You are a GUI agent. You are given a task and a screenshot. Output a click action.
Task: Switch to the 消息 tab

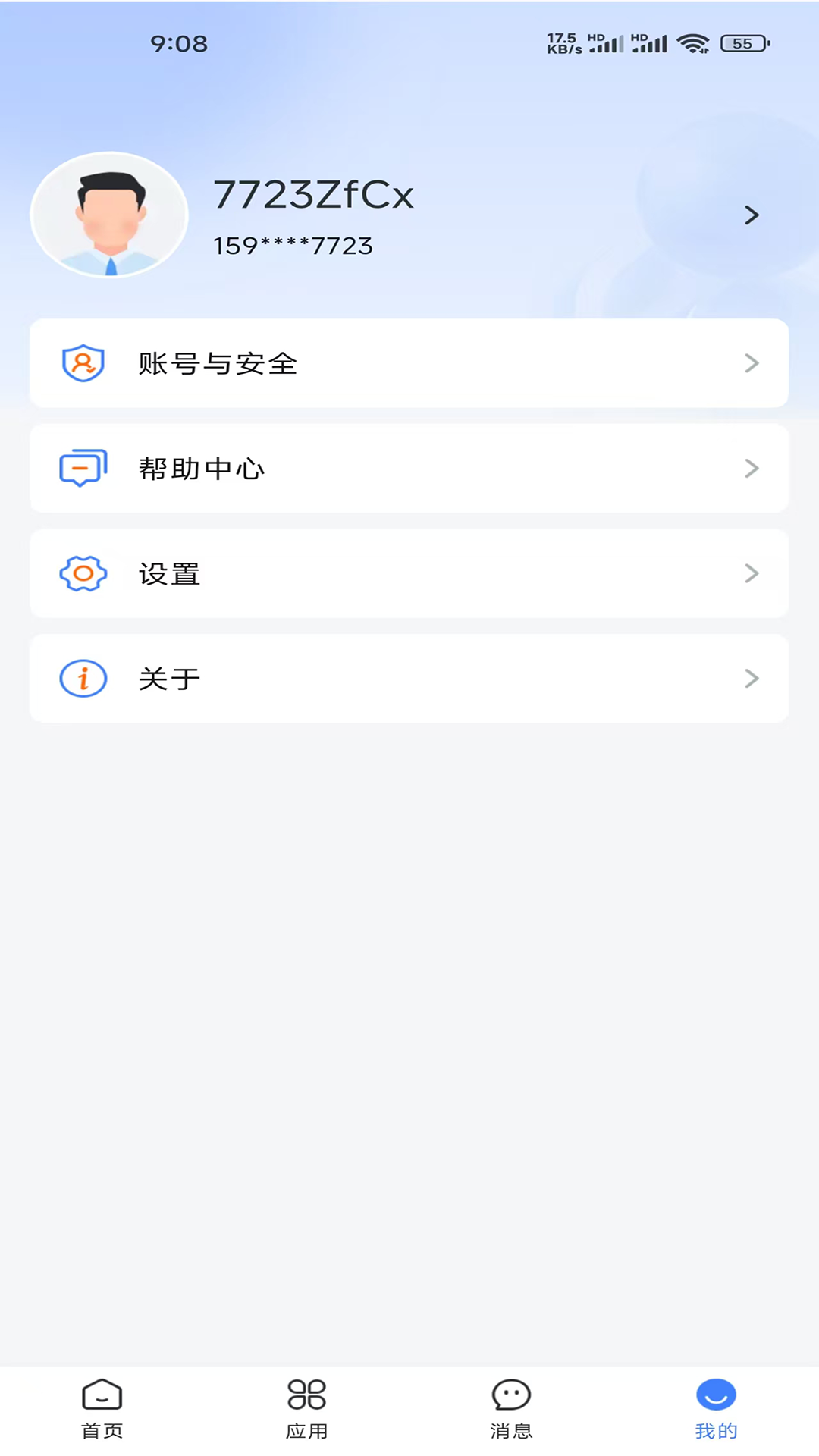pos(512,1407)
